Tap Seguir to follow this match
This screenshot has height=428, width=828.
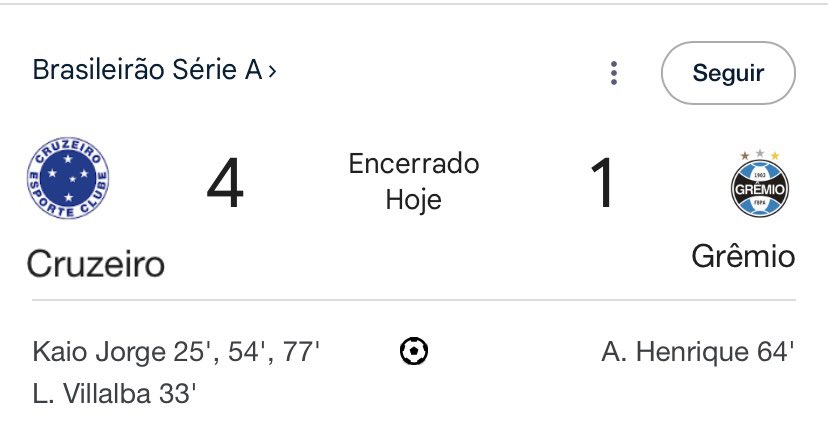(x=728, y=73)
